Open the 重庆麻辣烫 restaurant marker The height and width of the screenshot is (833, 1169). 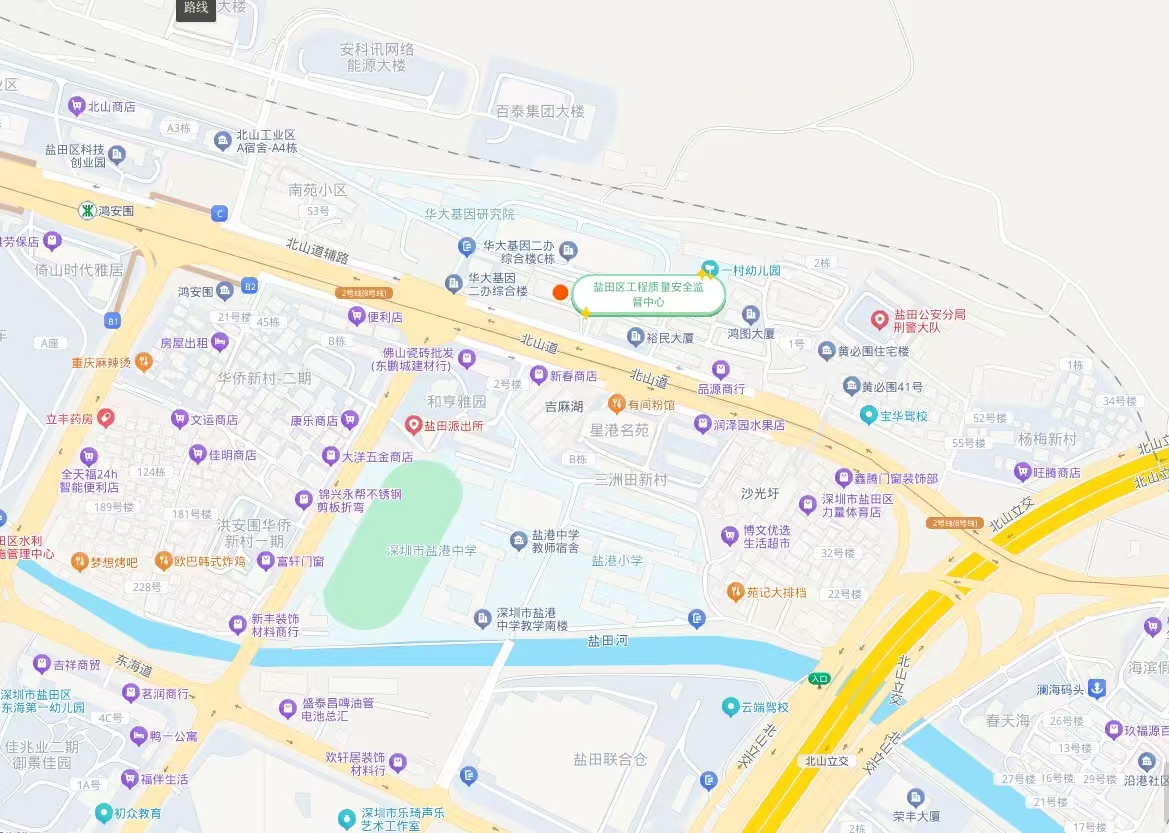144,361
